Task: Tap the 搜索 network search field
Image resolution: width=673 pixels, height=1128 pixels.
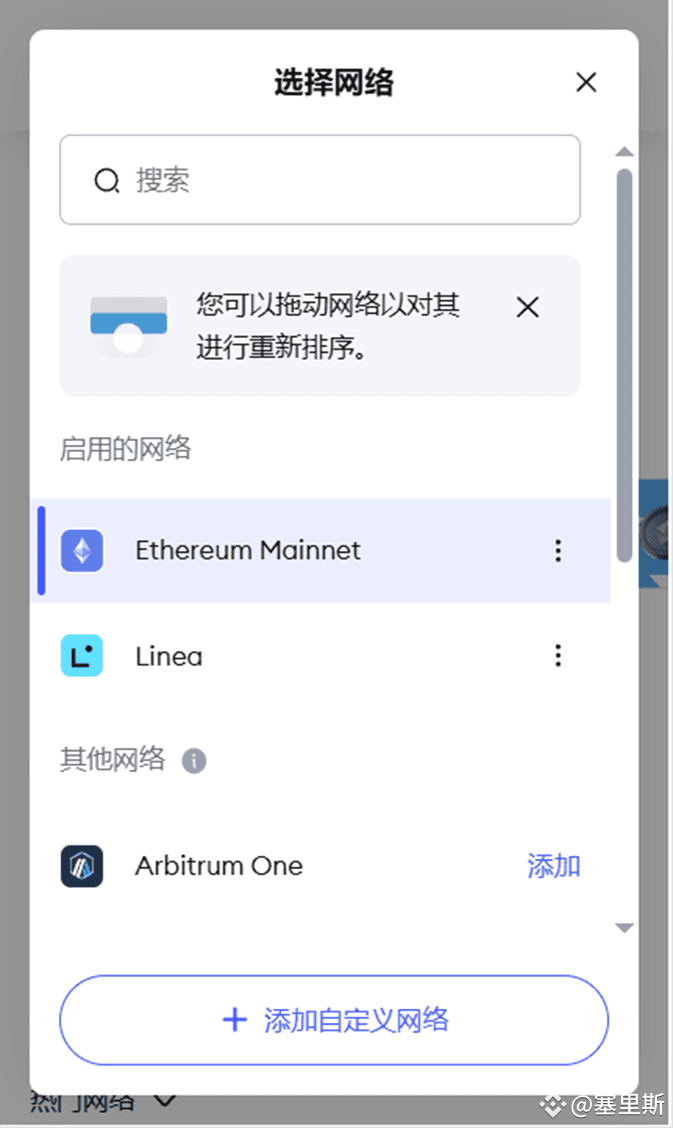Action: coord(320,180)
